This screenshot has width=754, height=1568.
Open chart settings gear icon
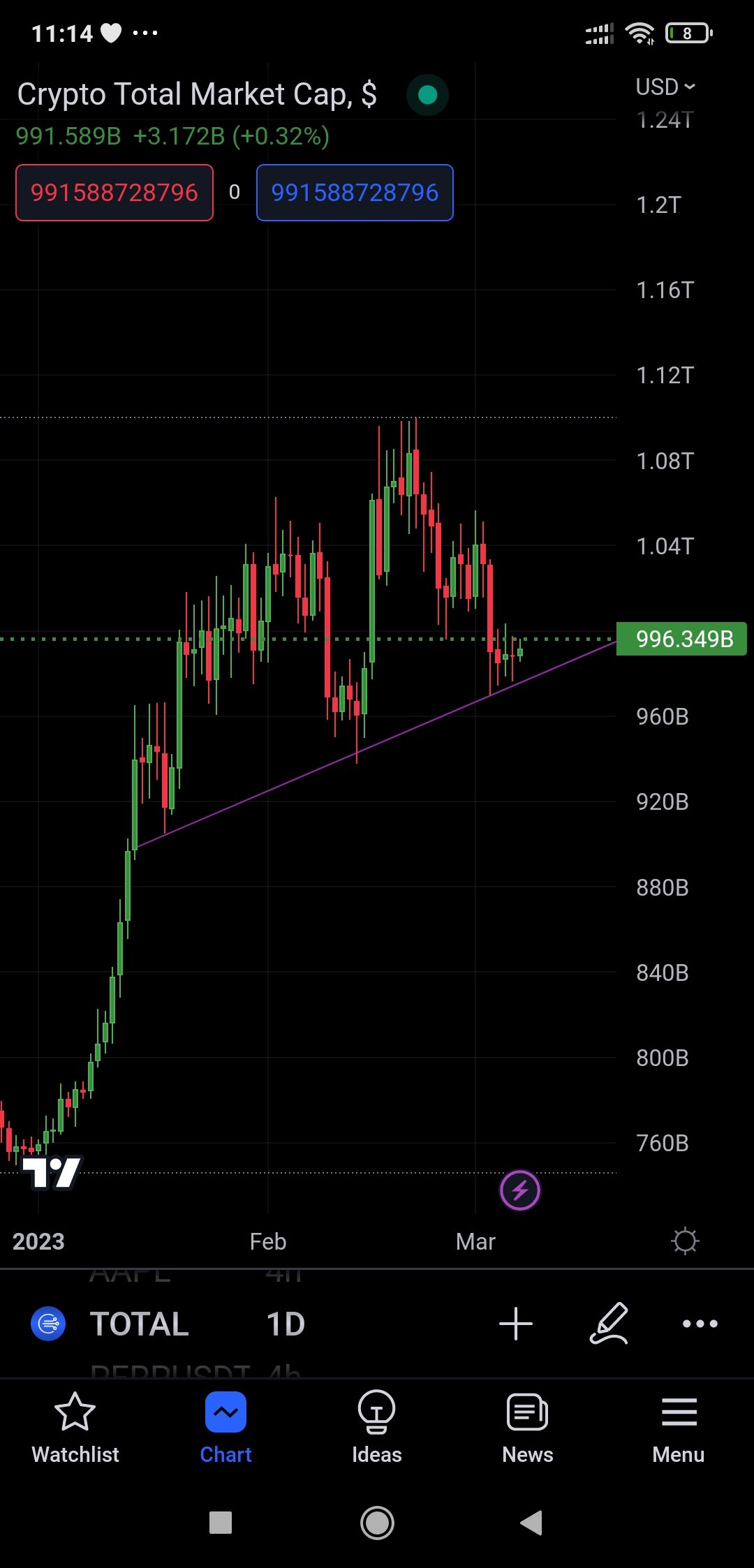[684, 1241]
